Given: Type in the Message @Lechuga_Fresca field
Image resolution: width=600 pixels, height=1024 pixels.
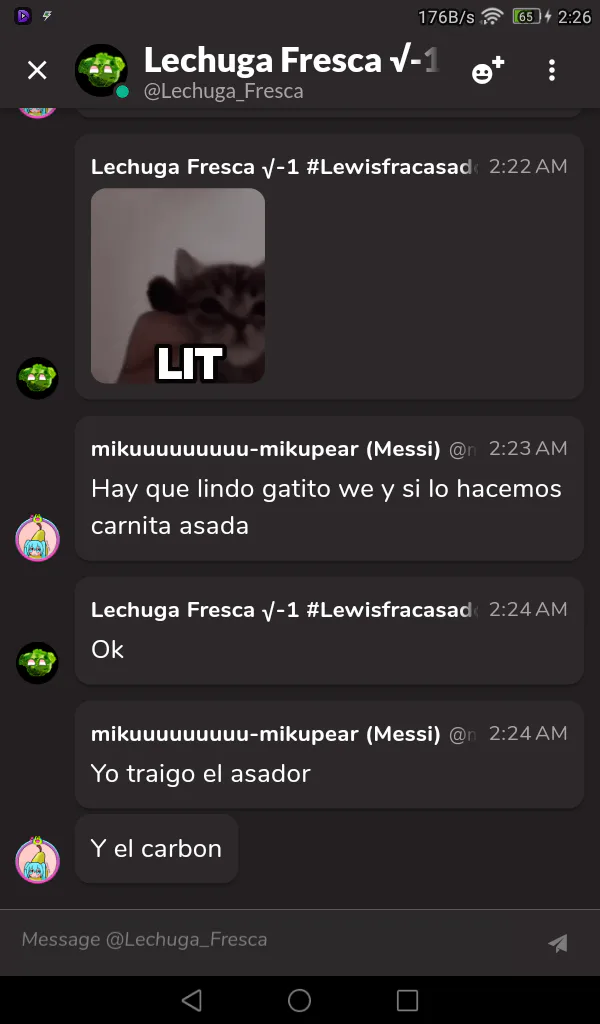Looking at the screenshot, I should [x=270, y=940].
